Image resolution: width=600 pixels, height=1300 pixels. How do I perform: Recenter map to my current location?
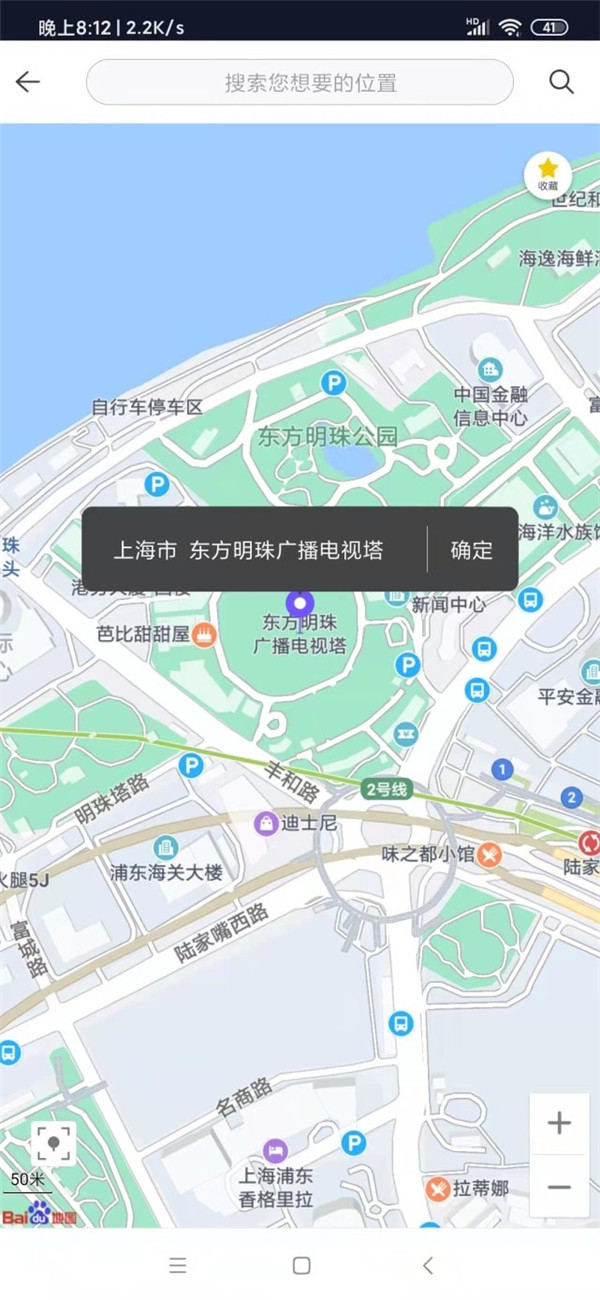pyautogui.click(x=54, y=1143)
